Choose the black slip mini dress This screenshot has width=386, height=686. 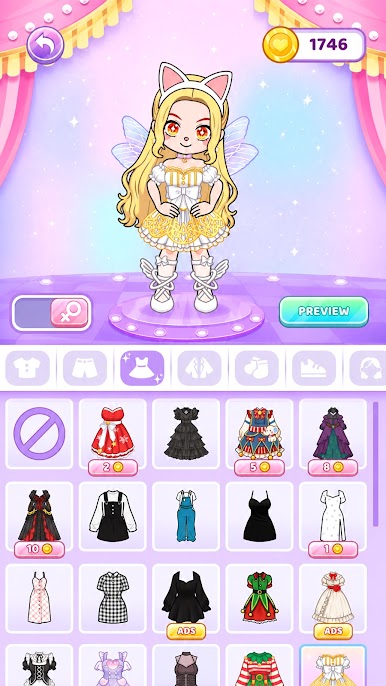point(260,516)
